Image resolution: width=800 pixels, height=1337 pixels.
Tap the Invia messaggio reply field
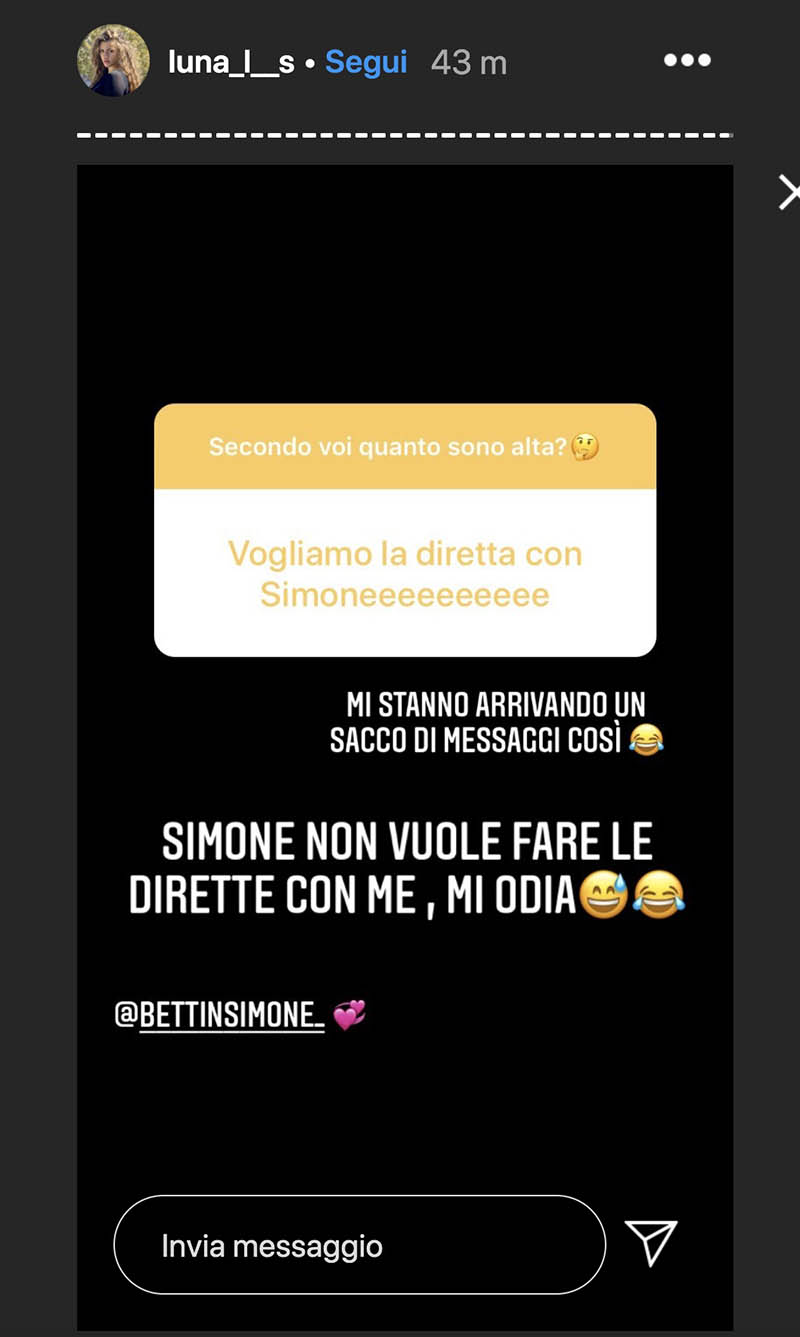tap(360, 1246)
